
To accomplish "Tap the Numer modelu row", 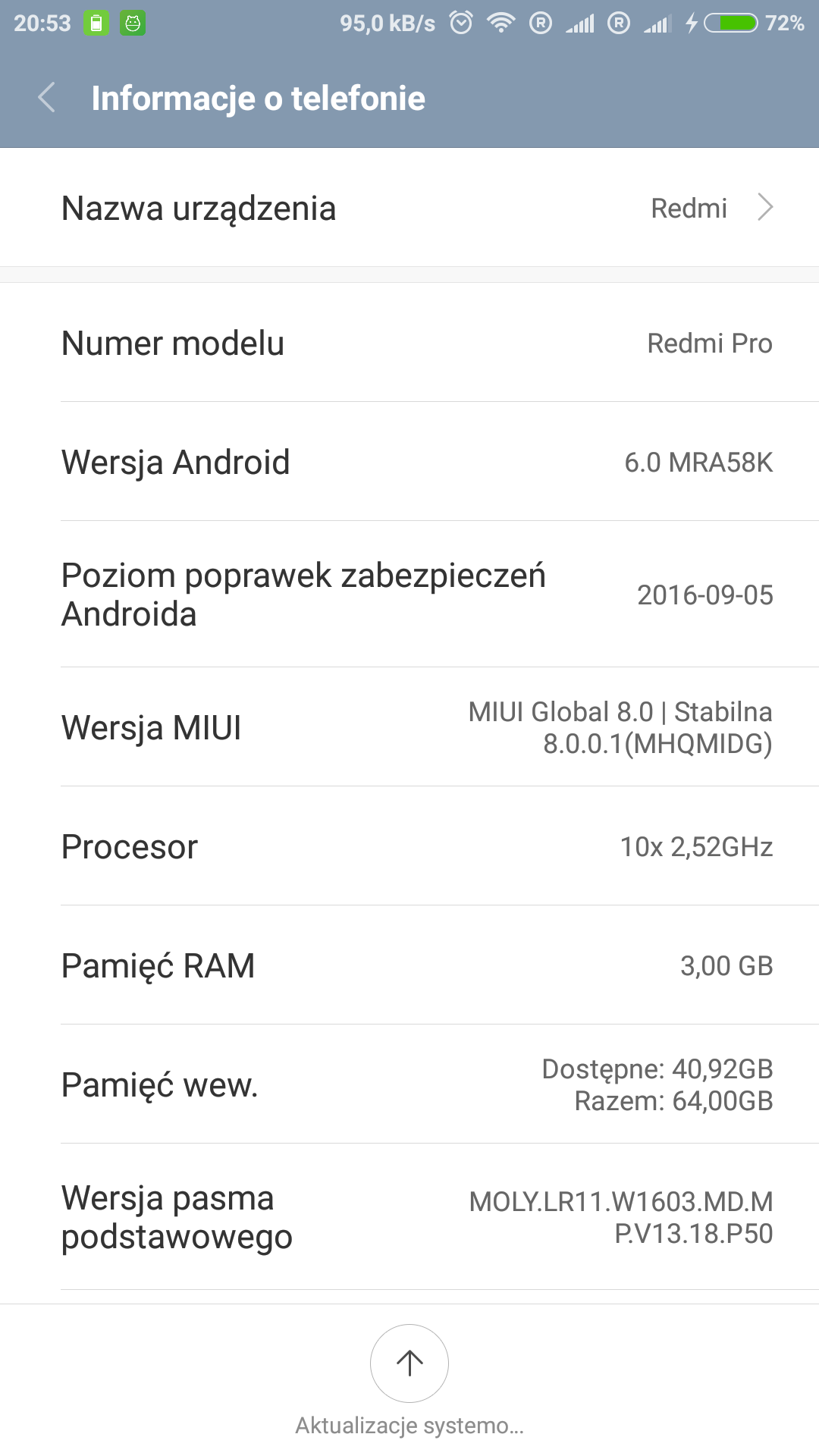I will pos(409,343).
